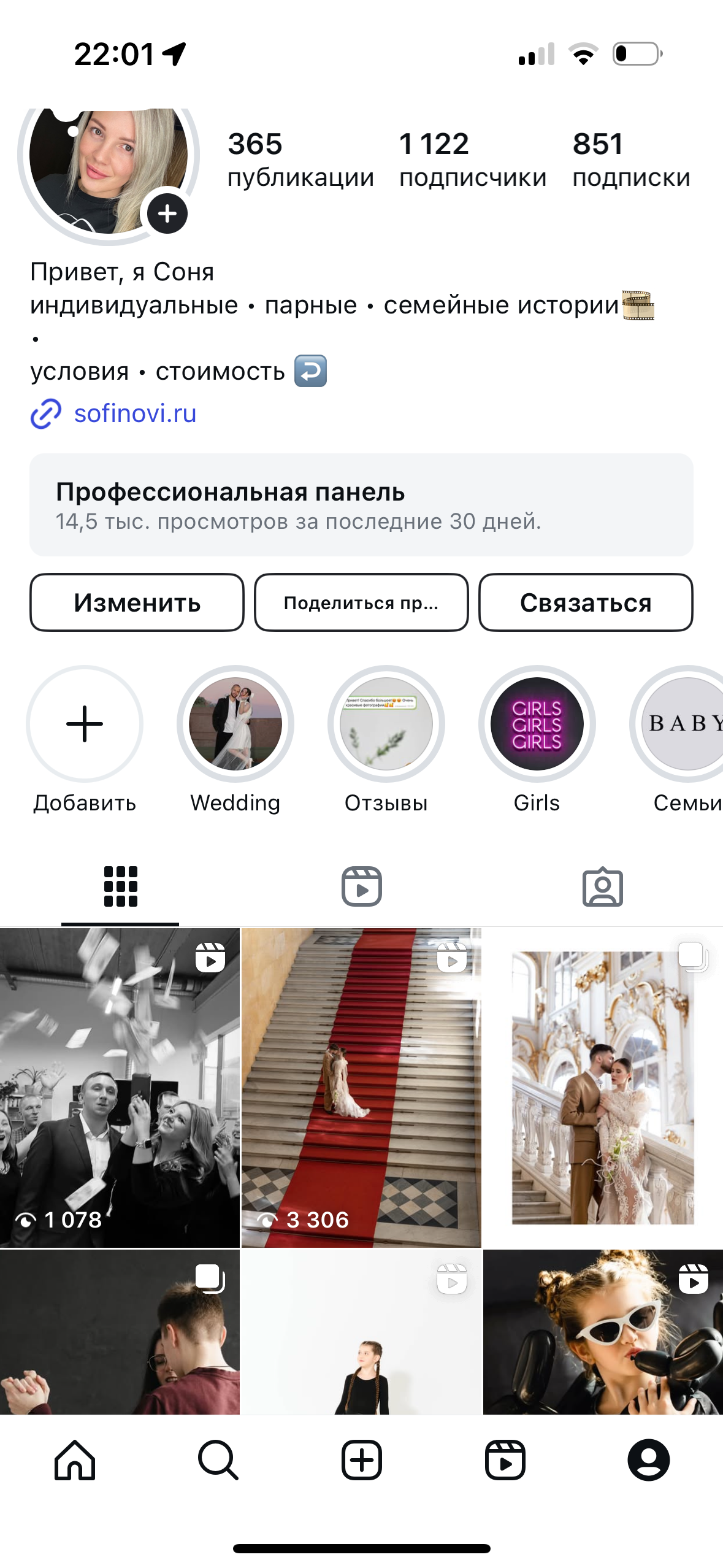Tap the Связаться button

586,602
